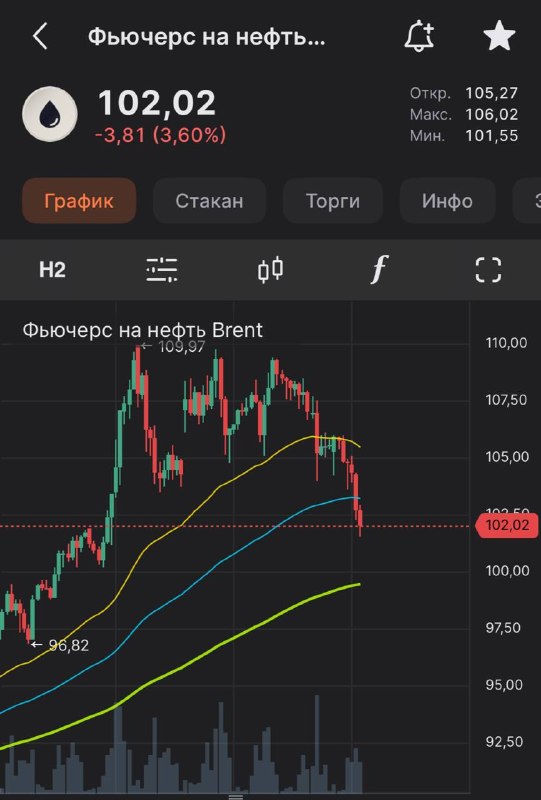Image resolution: width=541 pixels, height=800 pixels.
Task: Toggle the favorite star for this futures contract
Action: 499,36
